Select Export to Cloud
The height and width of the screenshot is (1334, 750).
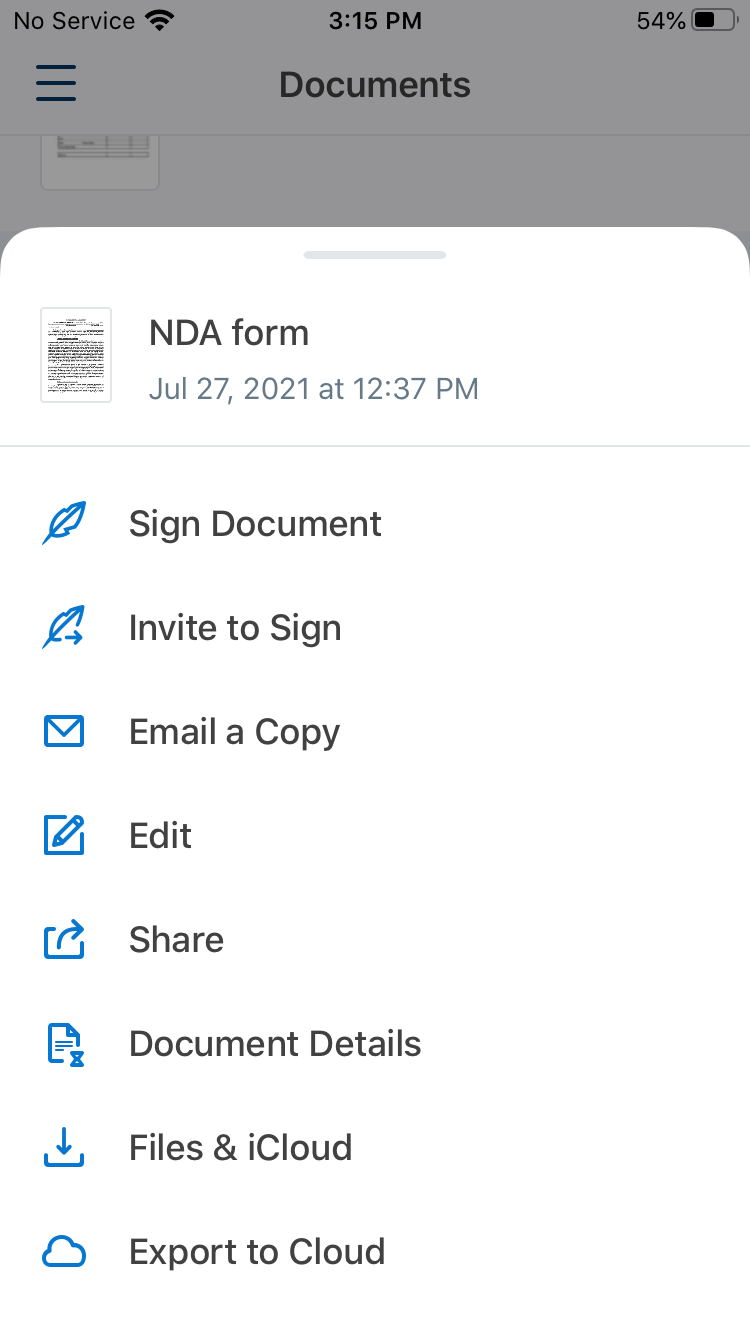[257, 1252]
